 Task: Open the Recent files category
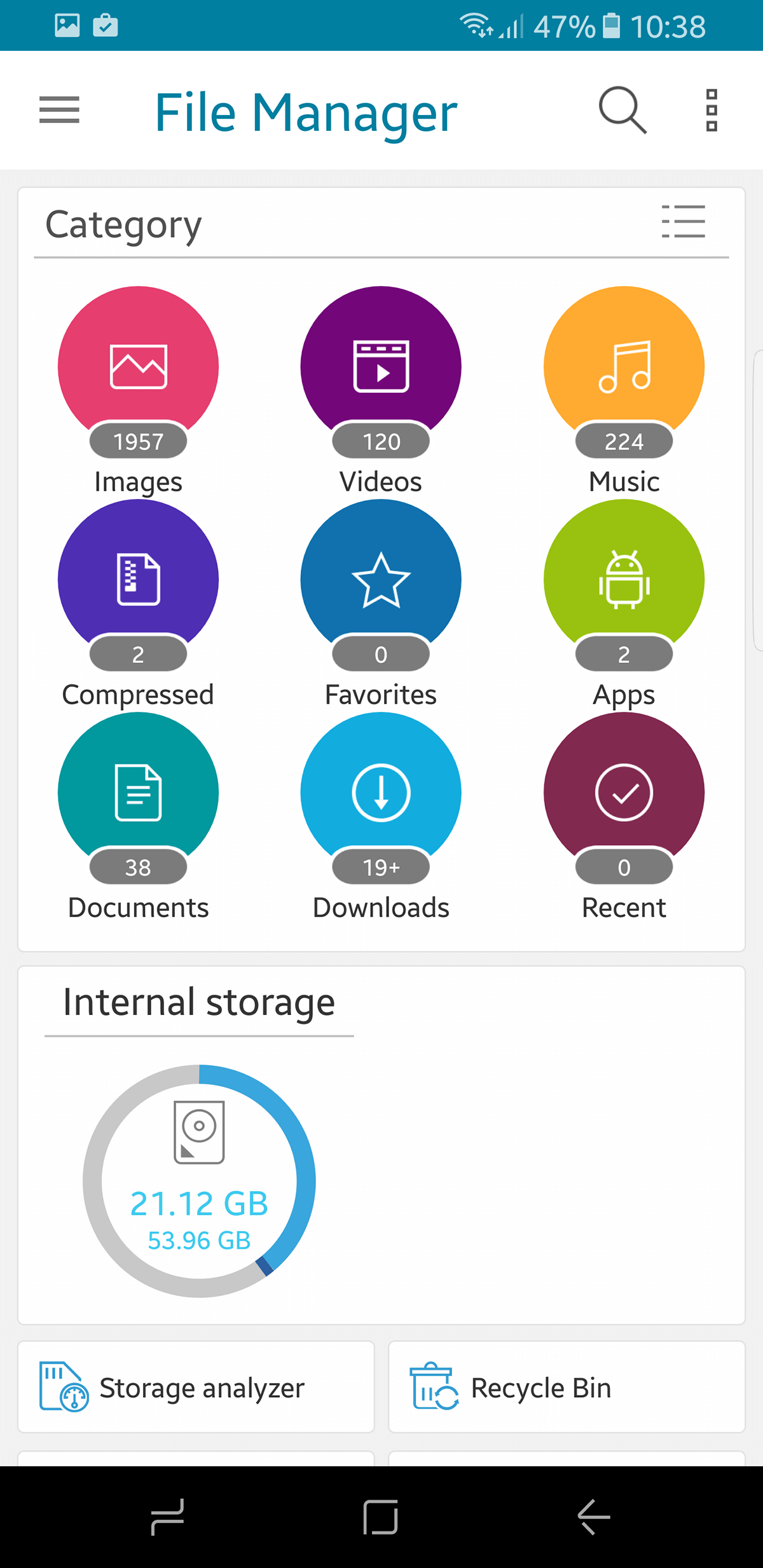[624, 791]
